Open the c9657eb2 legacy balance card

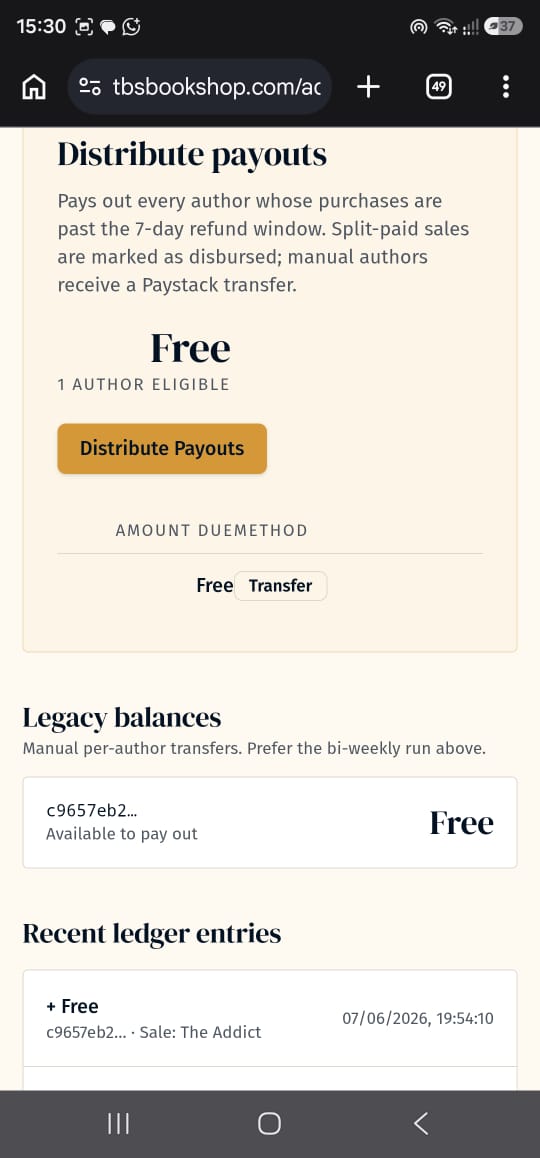click(270, 822)
